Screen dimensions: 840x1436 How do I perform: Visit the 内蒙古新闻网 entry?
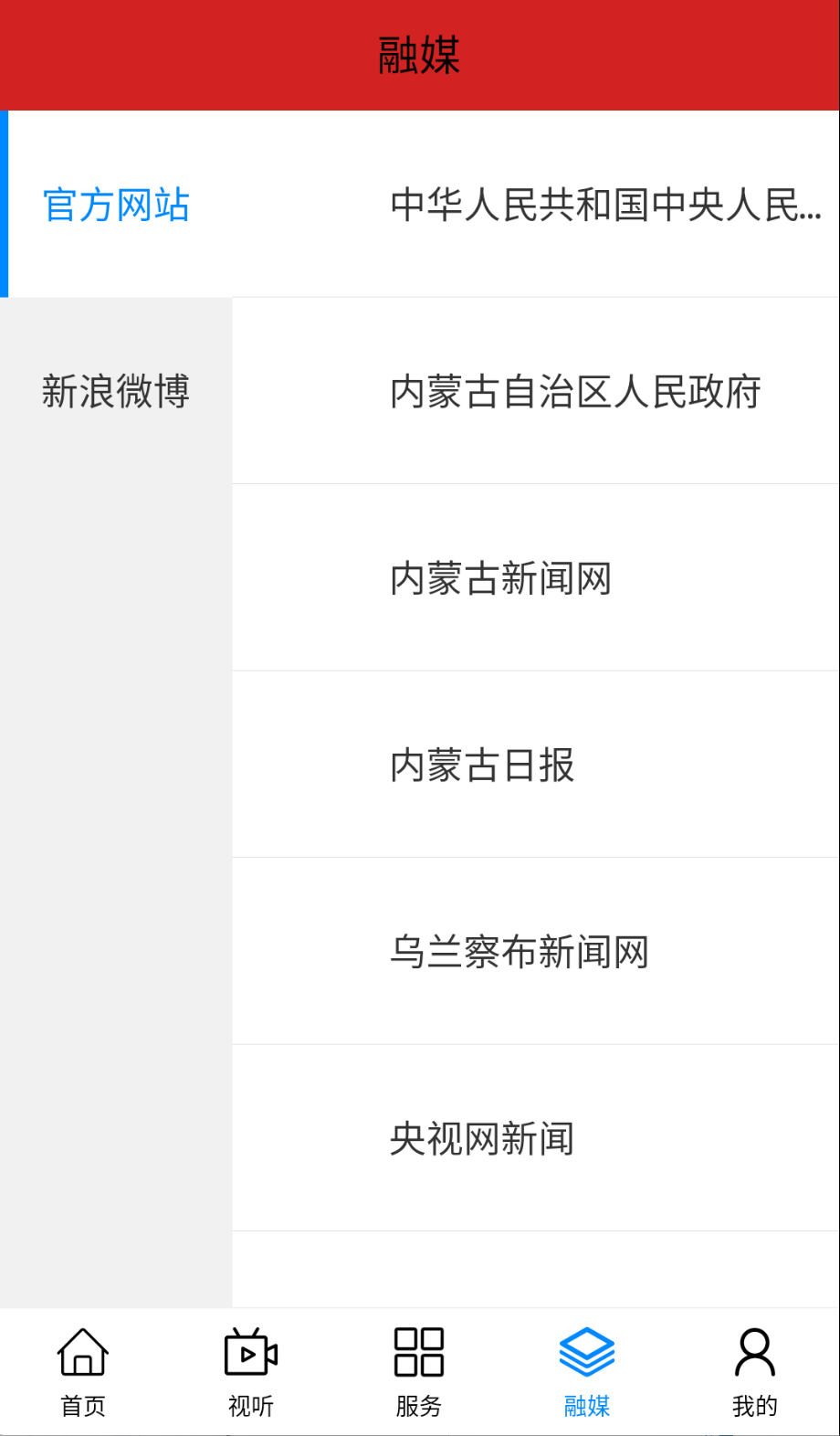point(536,578)
